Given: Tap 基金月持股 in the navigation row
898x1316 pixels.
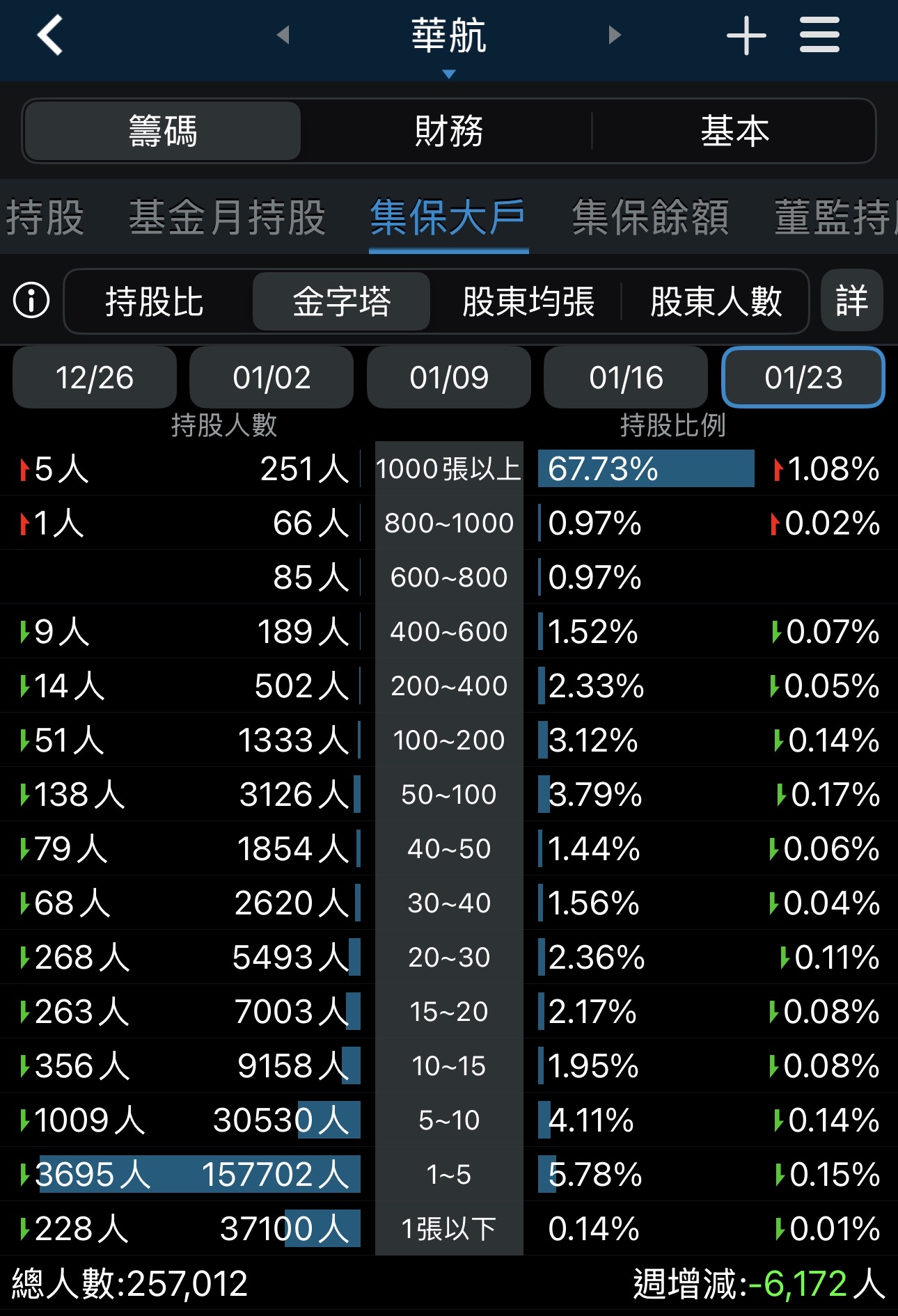Looking at the screenshot, I should coord(226,217).
